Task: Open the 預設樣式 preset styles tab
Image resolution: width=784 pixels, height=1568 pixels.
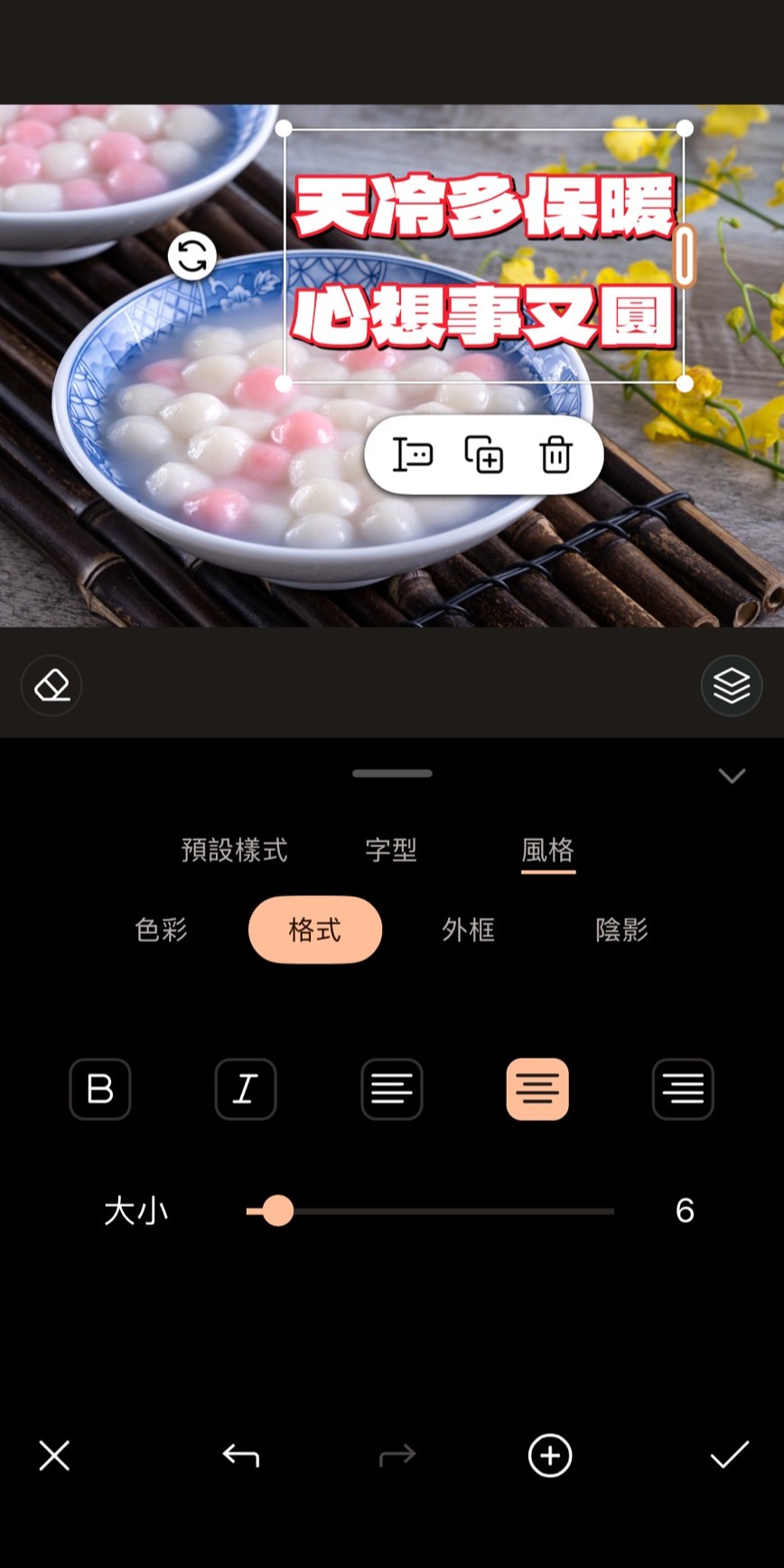Action: point(233,850)
